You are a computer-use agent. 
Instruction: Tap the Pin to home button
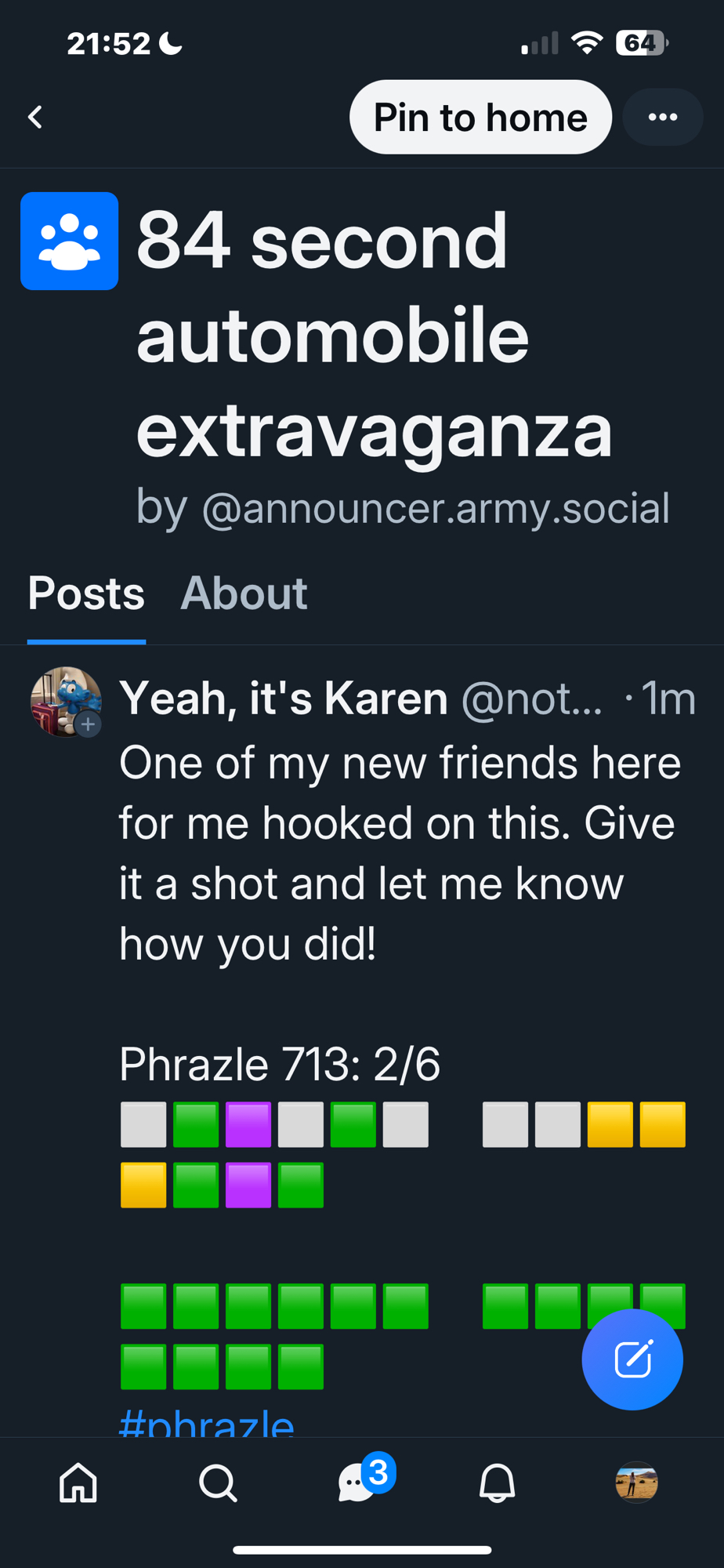(x=480, y=118)
